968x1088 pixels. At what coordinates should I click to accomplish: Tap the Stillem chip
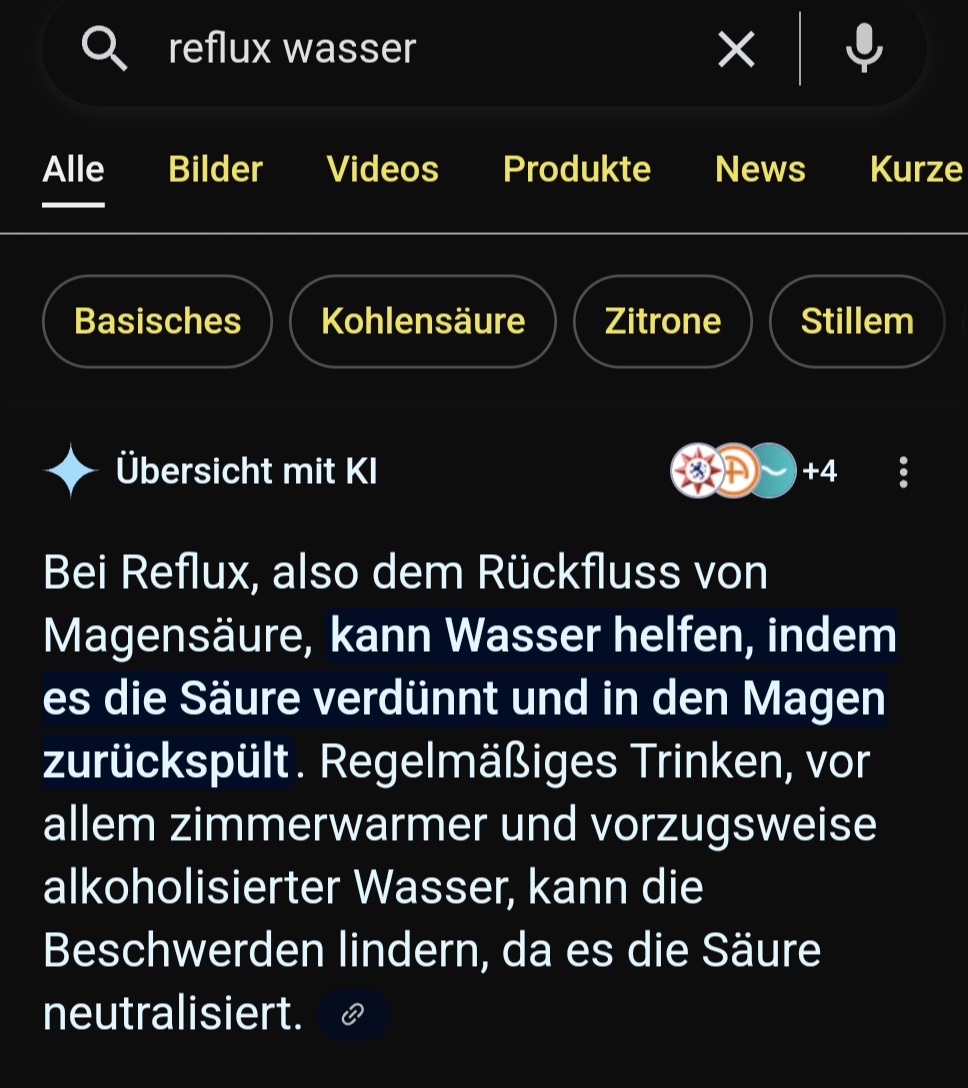coord(857,321)
